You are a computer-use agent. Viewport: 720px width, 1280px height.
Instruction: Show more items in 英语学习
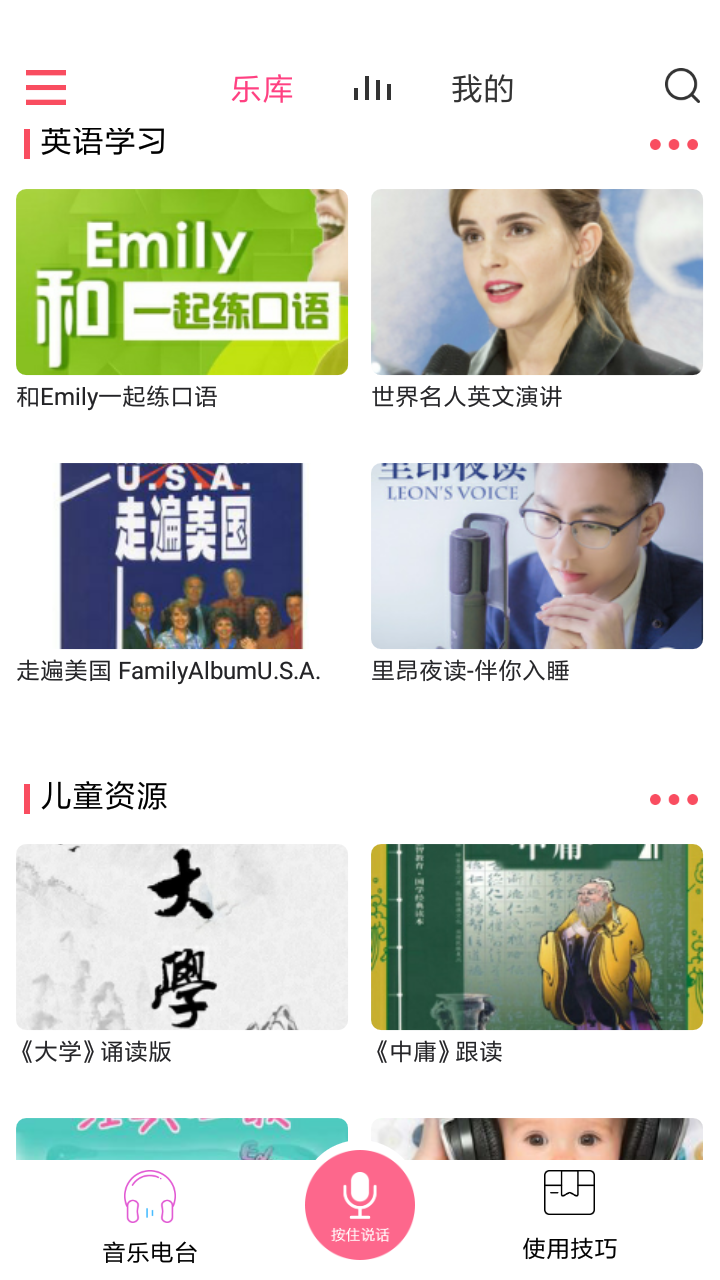(x=674, y=145)
